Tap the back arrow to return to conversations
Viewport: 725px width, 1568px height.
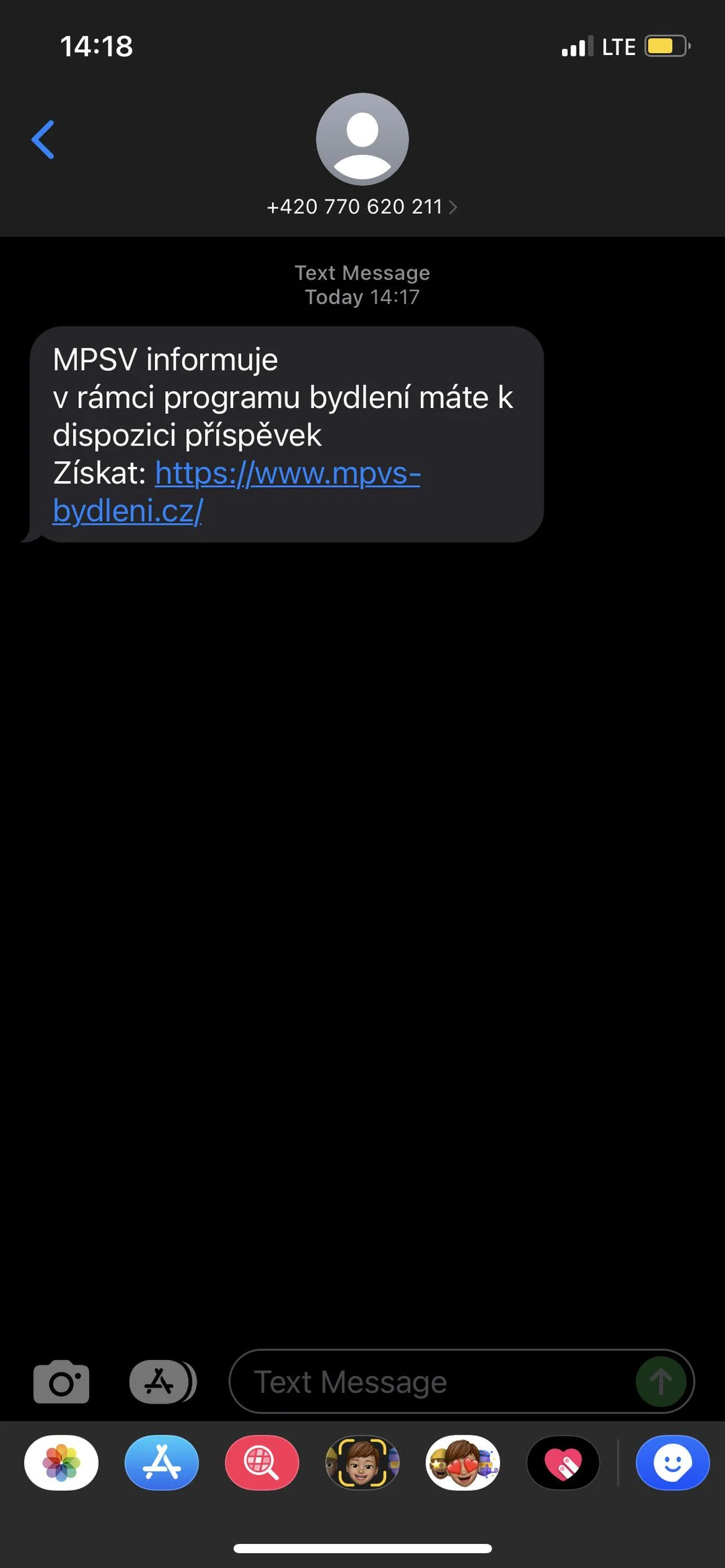coord(43,139)
